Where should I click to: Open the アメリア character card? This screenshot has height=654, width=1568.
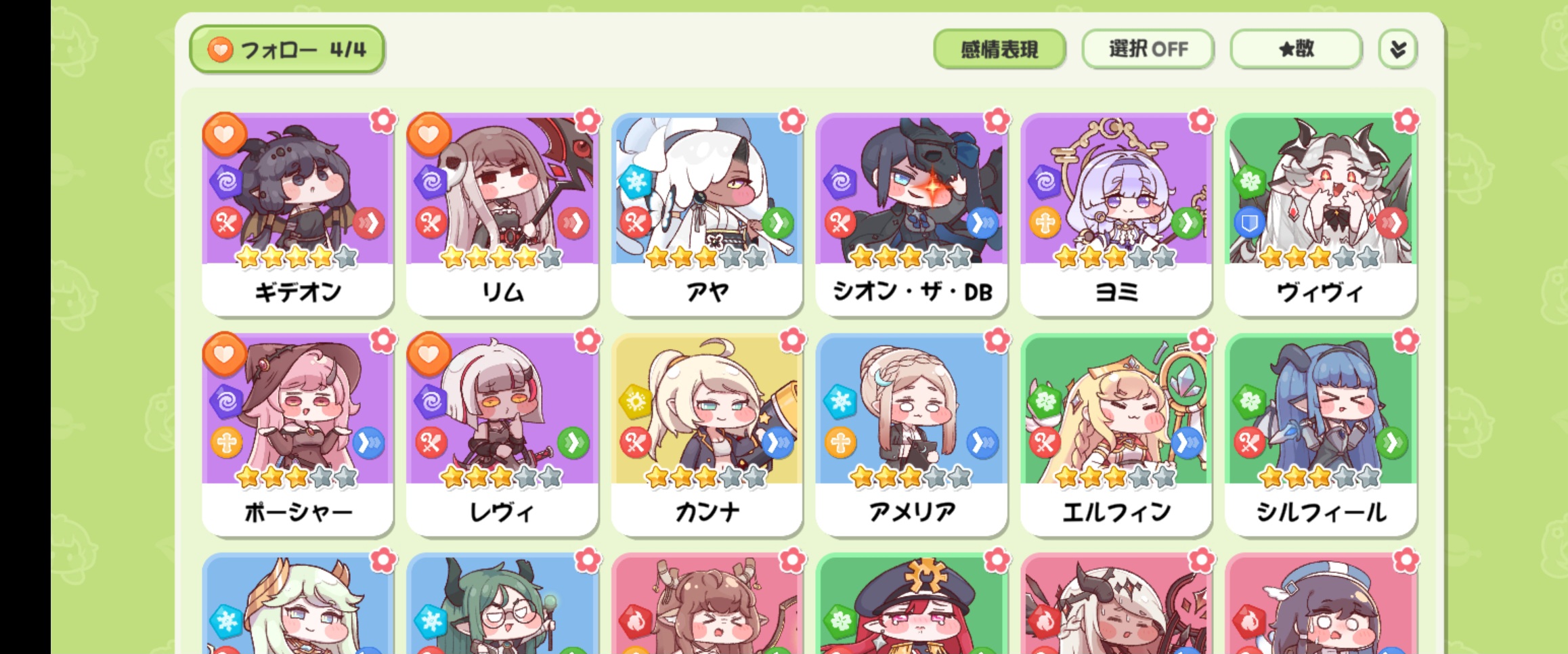911,433
